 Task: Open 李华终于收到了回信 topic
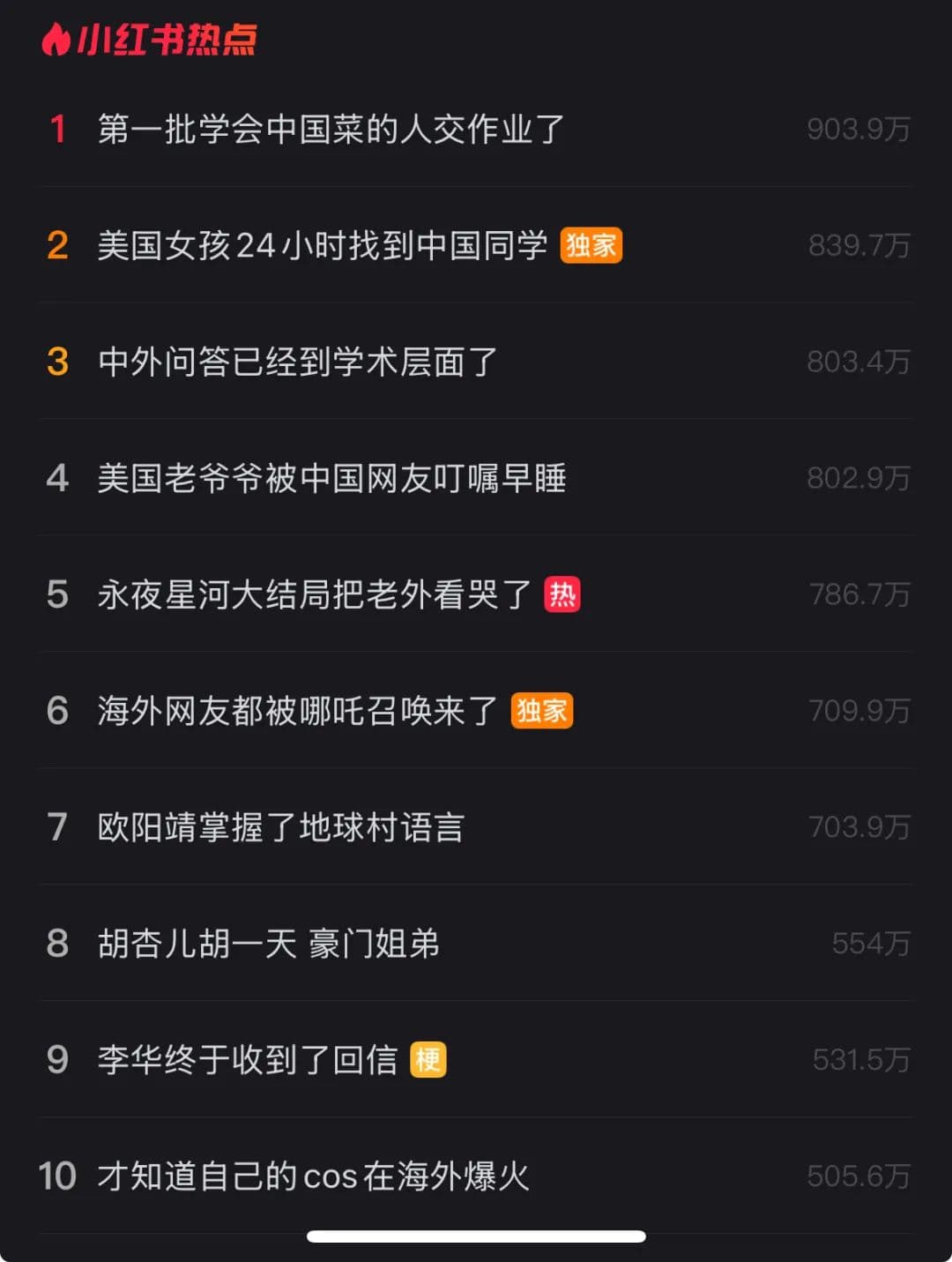coord(248,1060)
